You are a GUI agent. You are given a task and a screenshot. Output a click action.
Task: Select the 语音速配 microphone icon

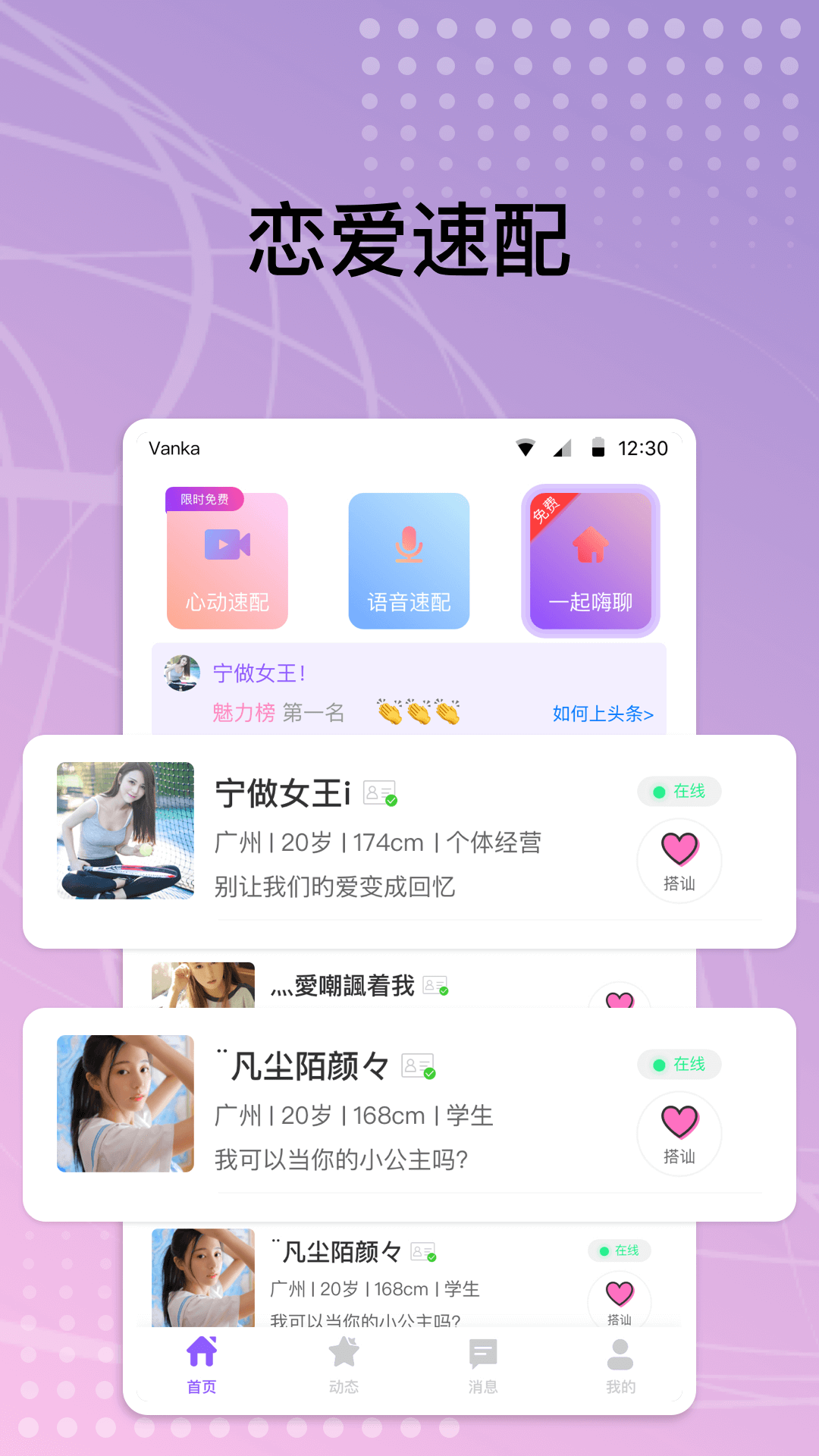(408, 542)
